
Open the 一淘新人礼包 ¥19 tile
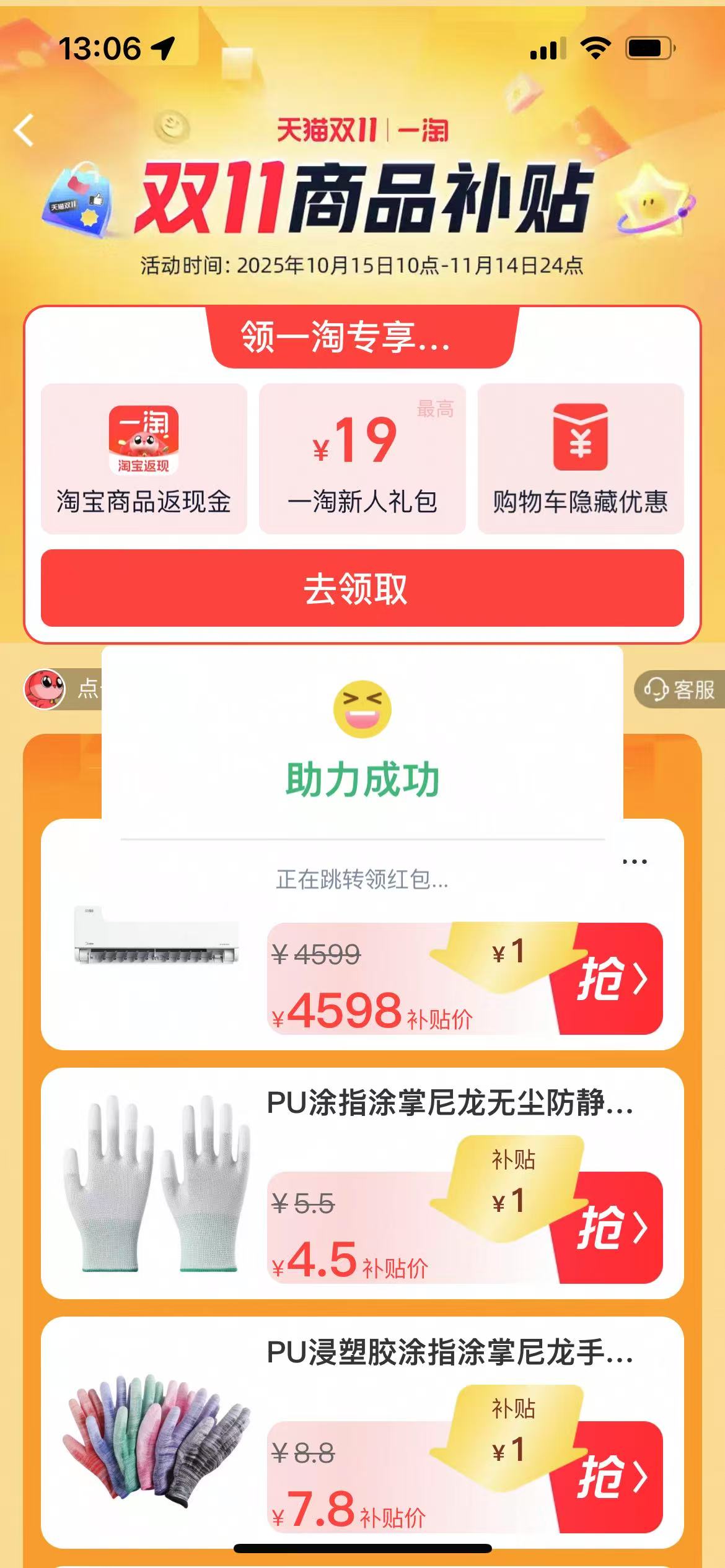[362, 458]
